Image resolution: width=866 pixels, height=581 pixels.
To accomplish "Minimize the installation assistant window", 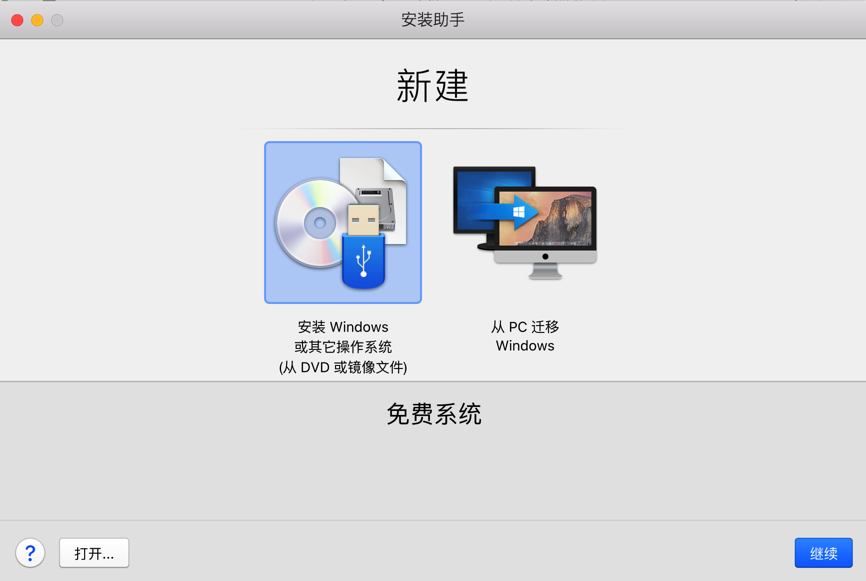I will [37, 20].
